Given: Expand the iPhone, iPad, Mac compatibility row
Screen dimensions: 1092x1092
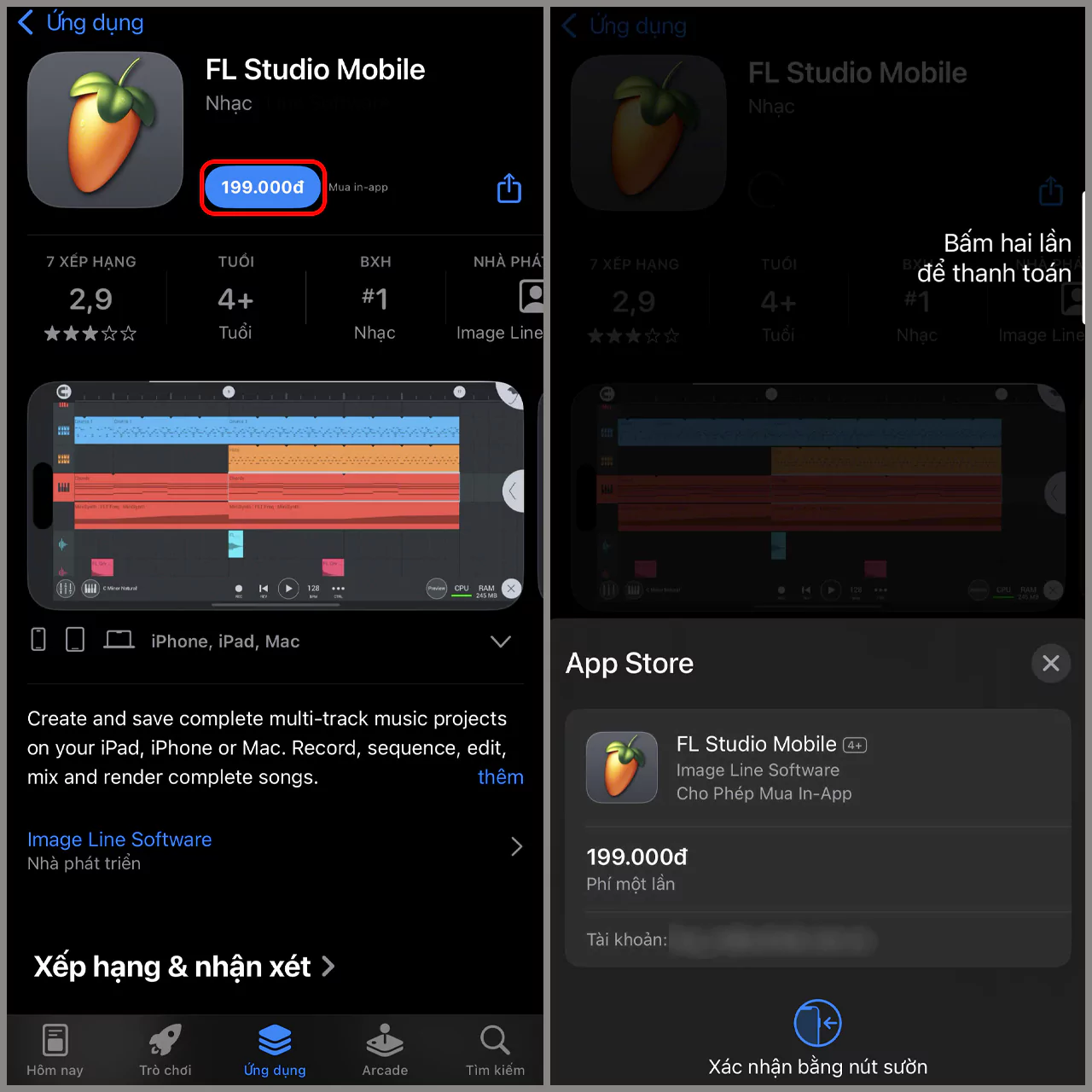Looking at the screenshot, I should point(501,642).
